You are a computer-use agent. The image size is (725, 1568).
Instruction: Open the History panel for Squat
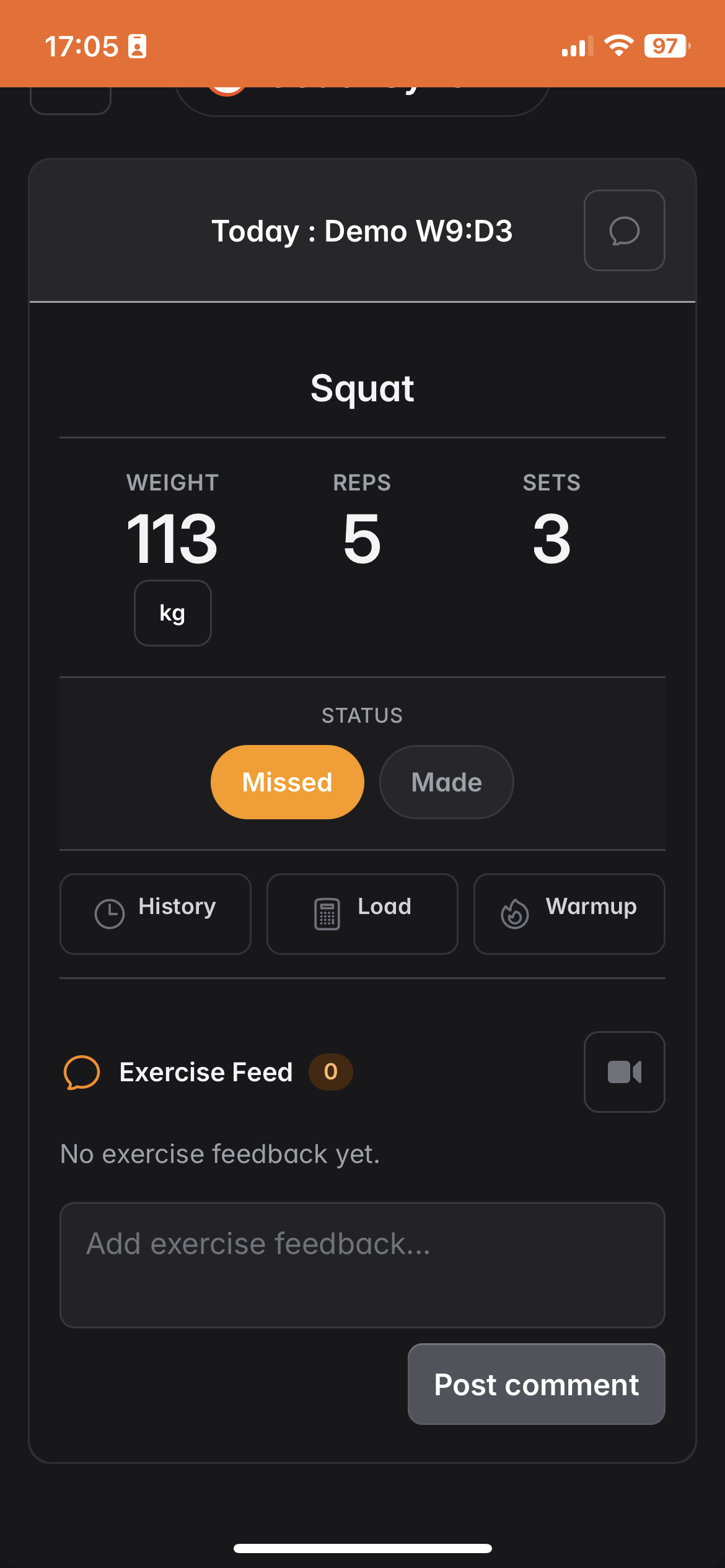pyautogui.click(x=155, y=913)
